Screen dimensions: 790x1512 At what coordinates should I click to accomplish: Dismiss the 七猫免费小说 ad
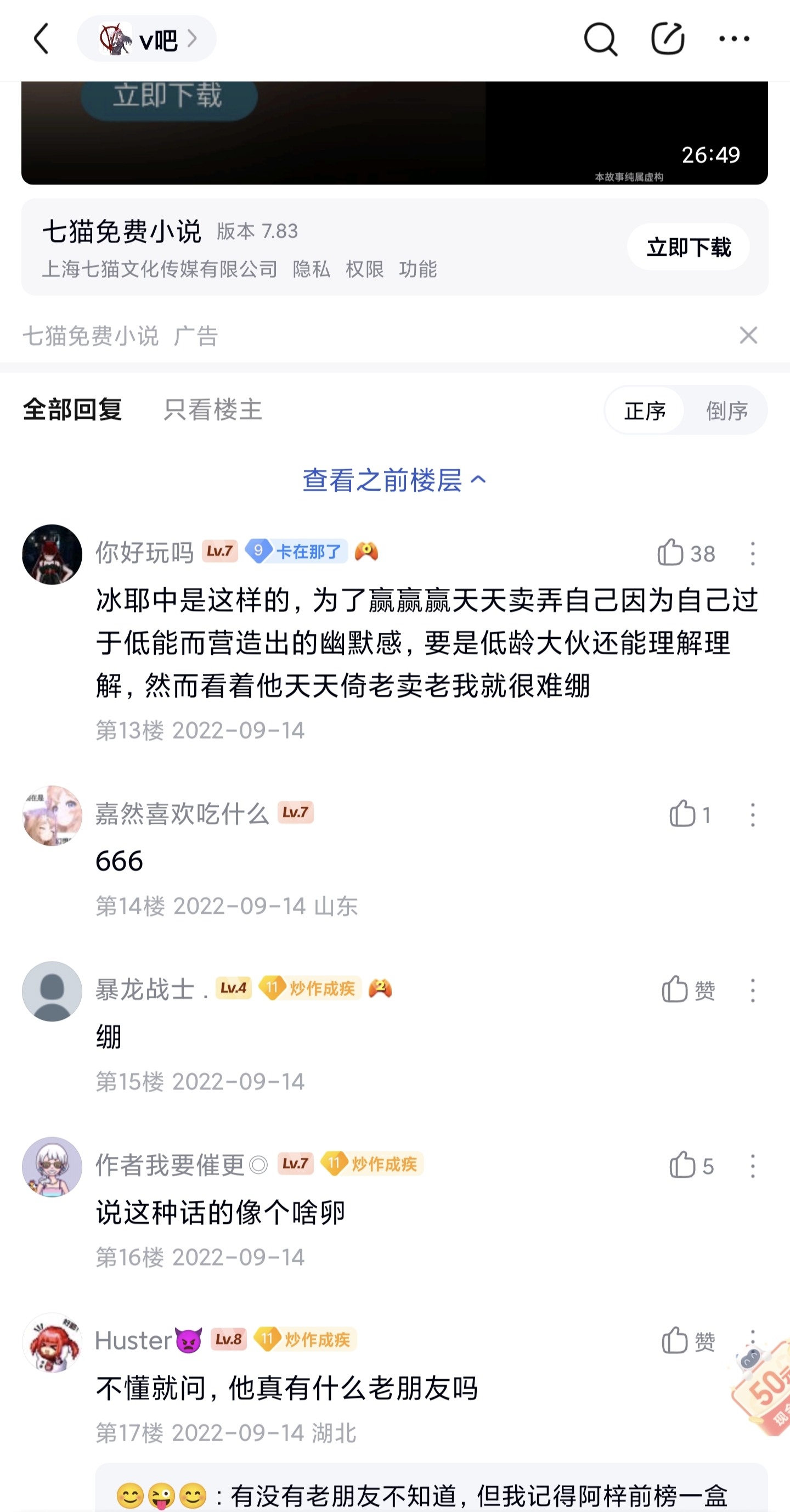(x=748, y=336)
